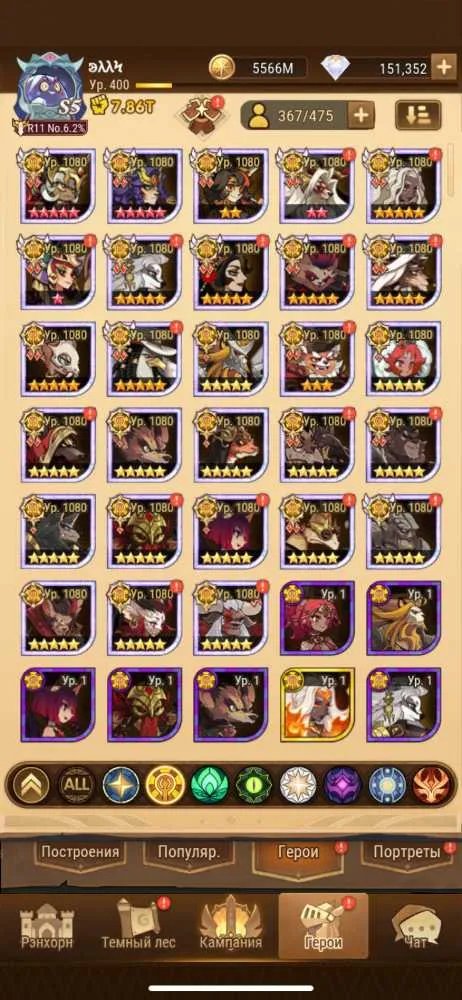Select the green eye faction filter
This screenshot has width=462, height=1000.
[x=254, y=786]
